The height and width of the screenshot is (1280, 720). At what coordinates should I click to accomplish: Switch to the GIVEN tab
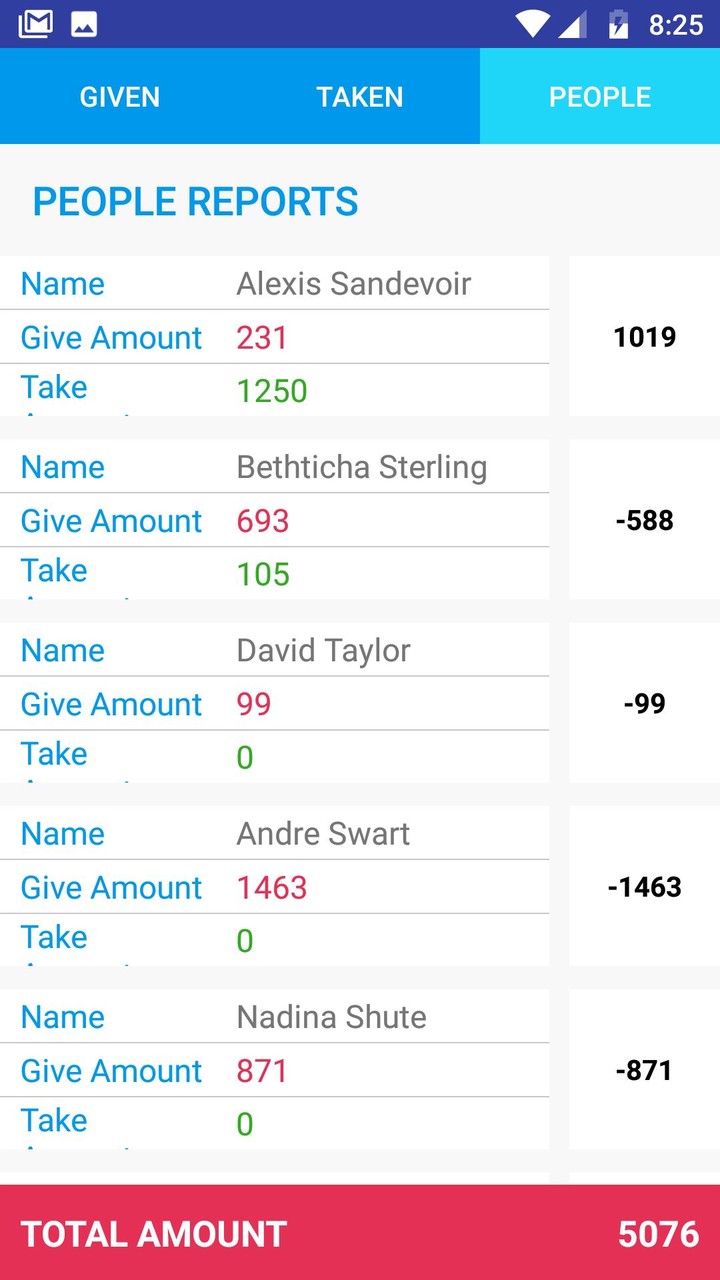(x=119, y=96)
